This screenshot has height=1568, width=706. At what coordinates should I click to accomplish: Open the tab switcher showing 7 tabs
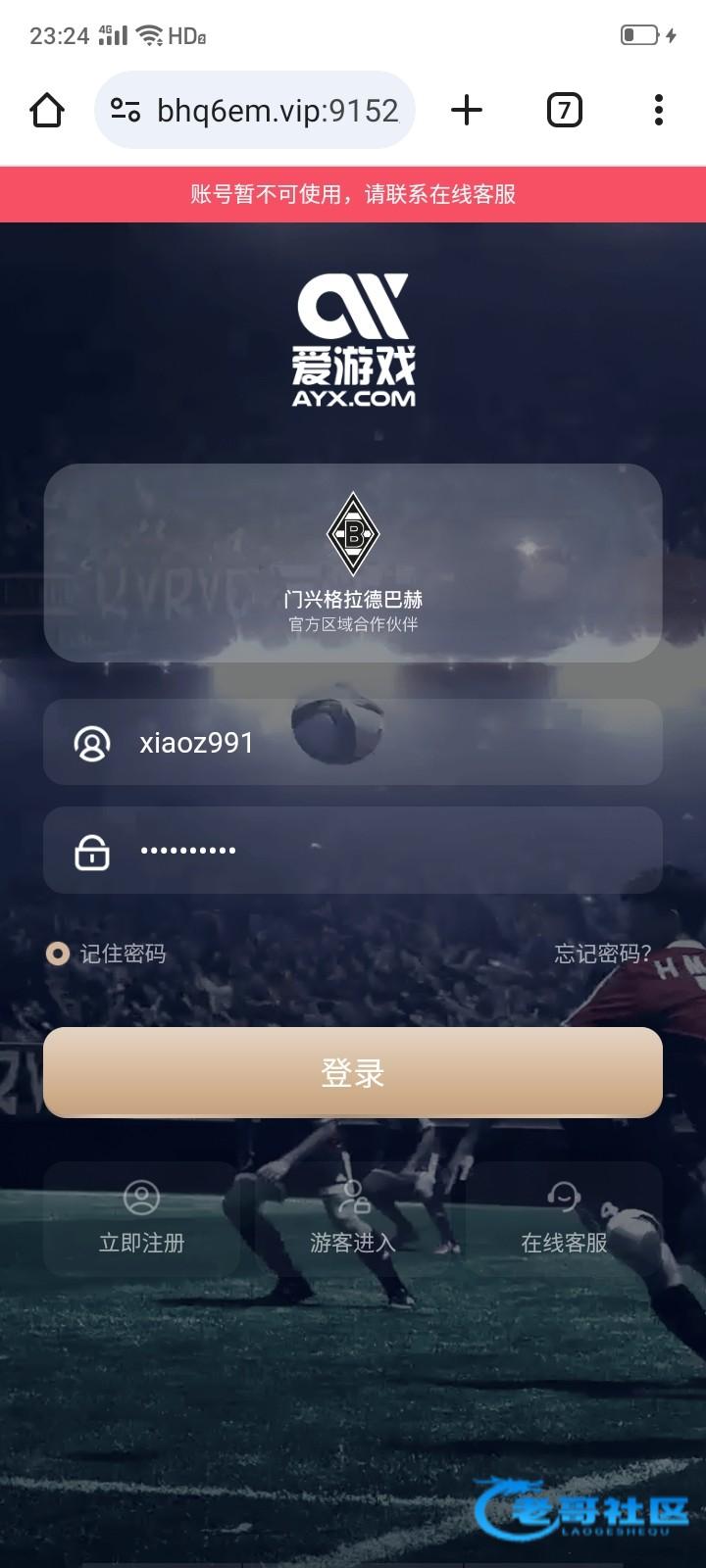coord(564,110)
